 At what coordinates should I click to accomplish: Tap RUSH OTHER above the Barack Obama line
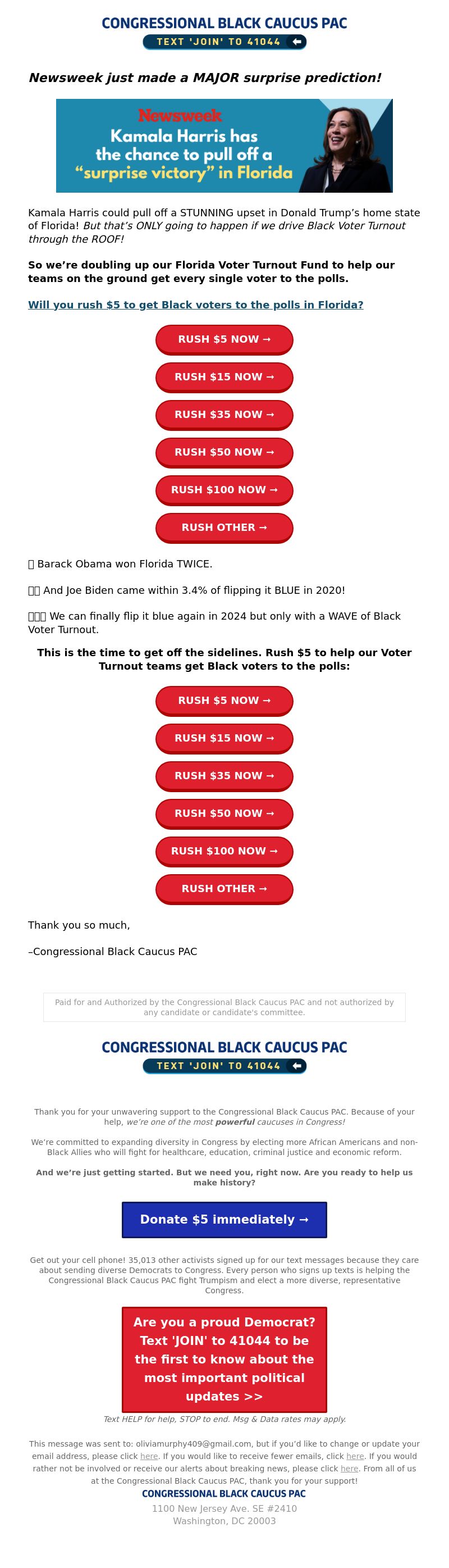coord(224,527)
